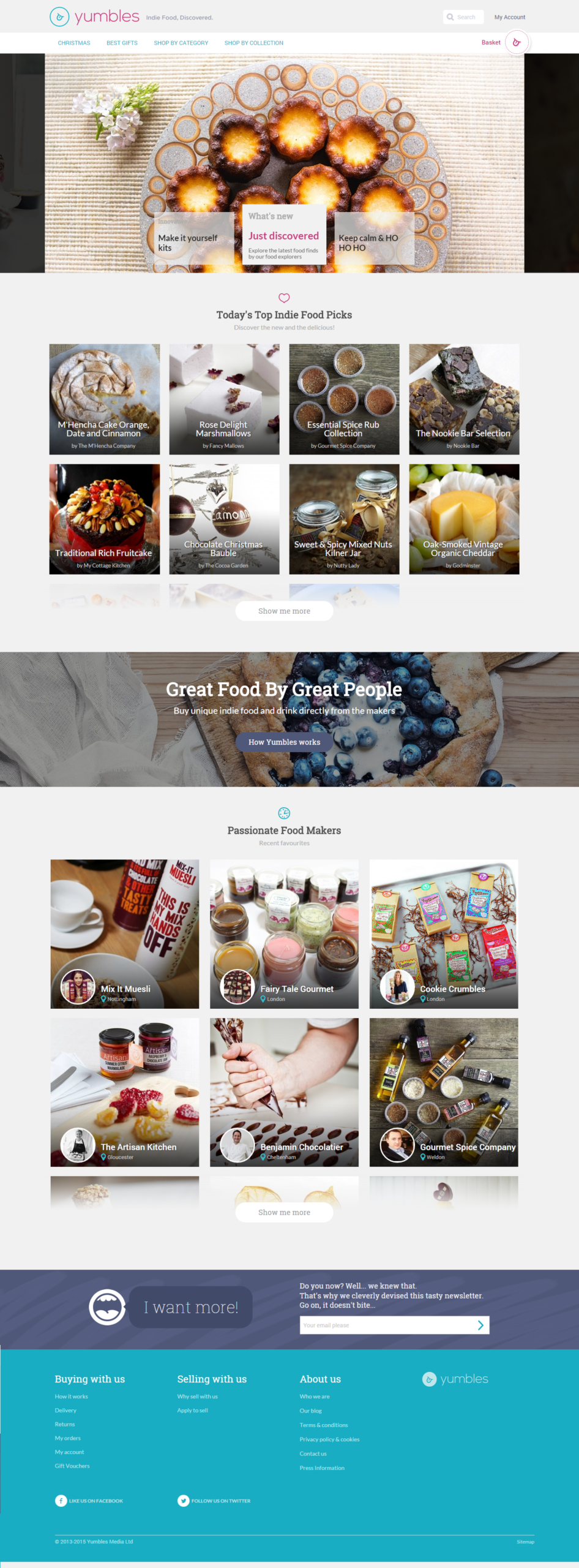Tap How Yumbles works button
The width and height of the screenshot is (579, 1568).
pyautogui.click(x=284, y=742)
